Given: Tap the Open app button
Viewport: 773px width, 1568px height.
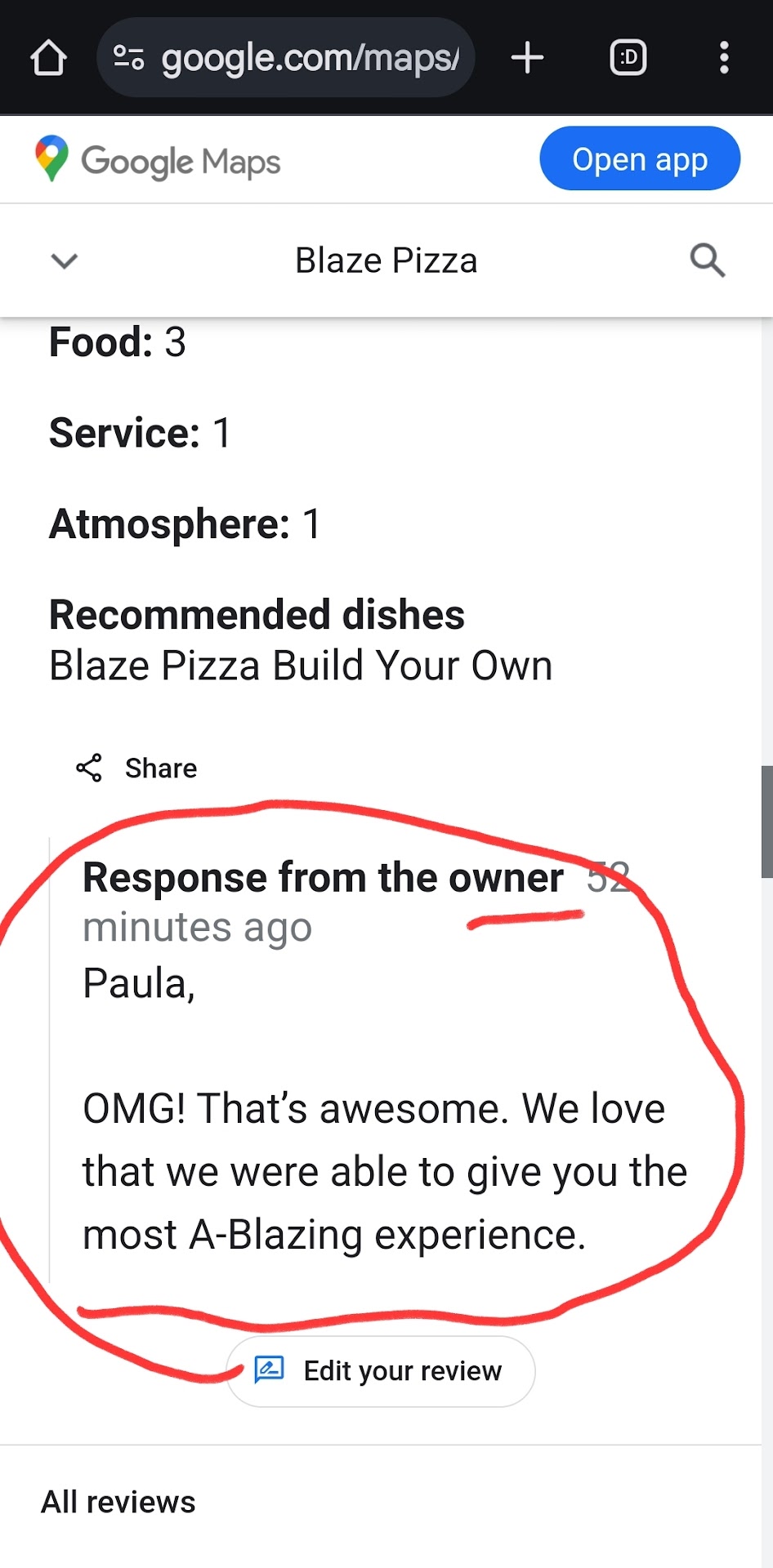Looking at the screenshot, I should coord(640,159).
